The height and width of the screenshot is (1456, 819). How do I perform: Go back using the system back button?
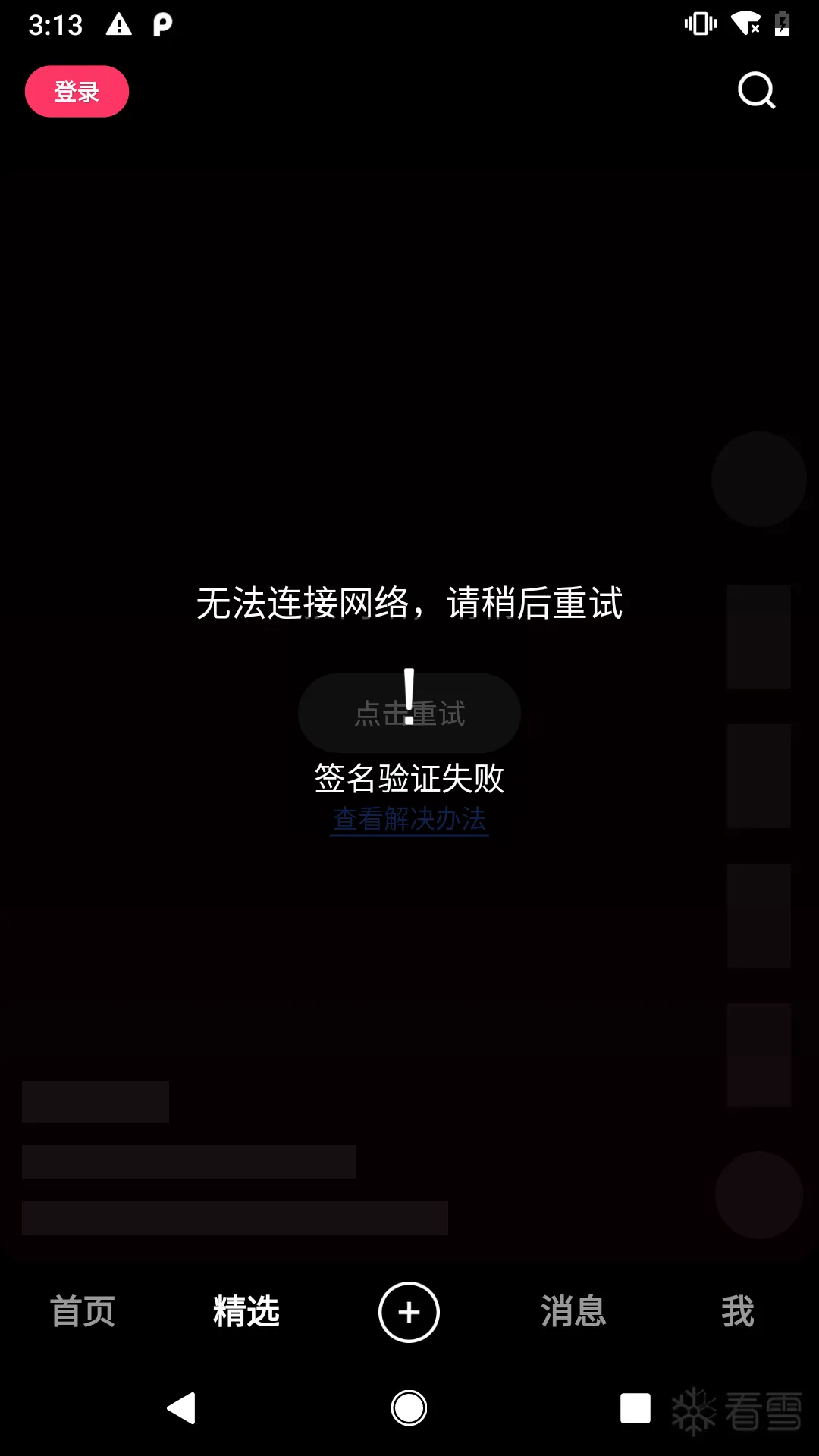point(182,1408)
